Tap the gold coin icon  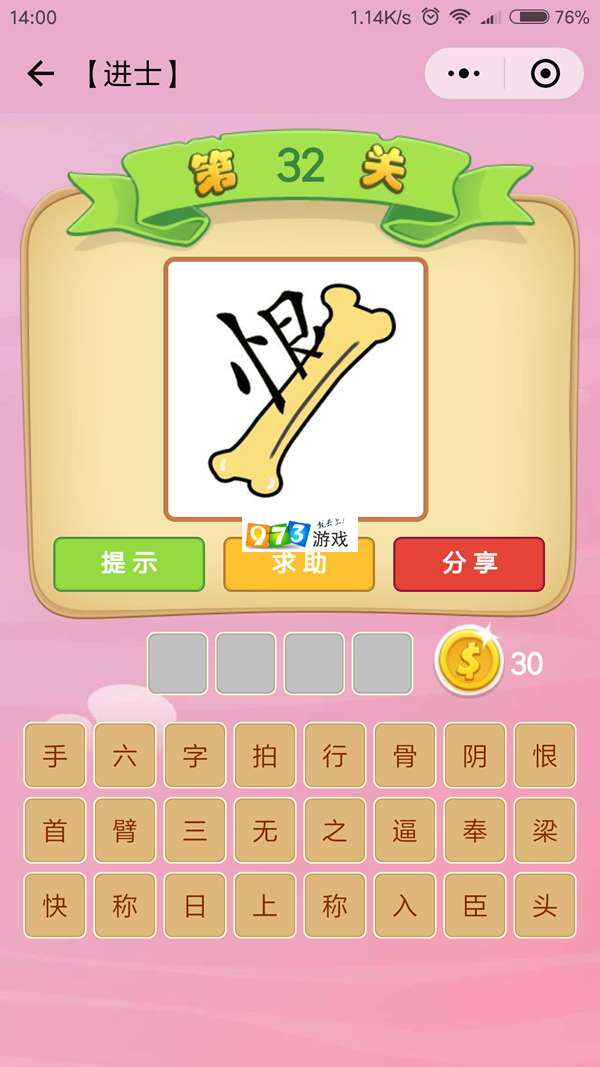(x=468, y=662)
